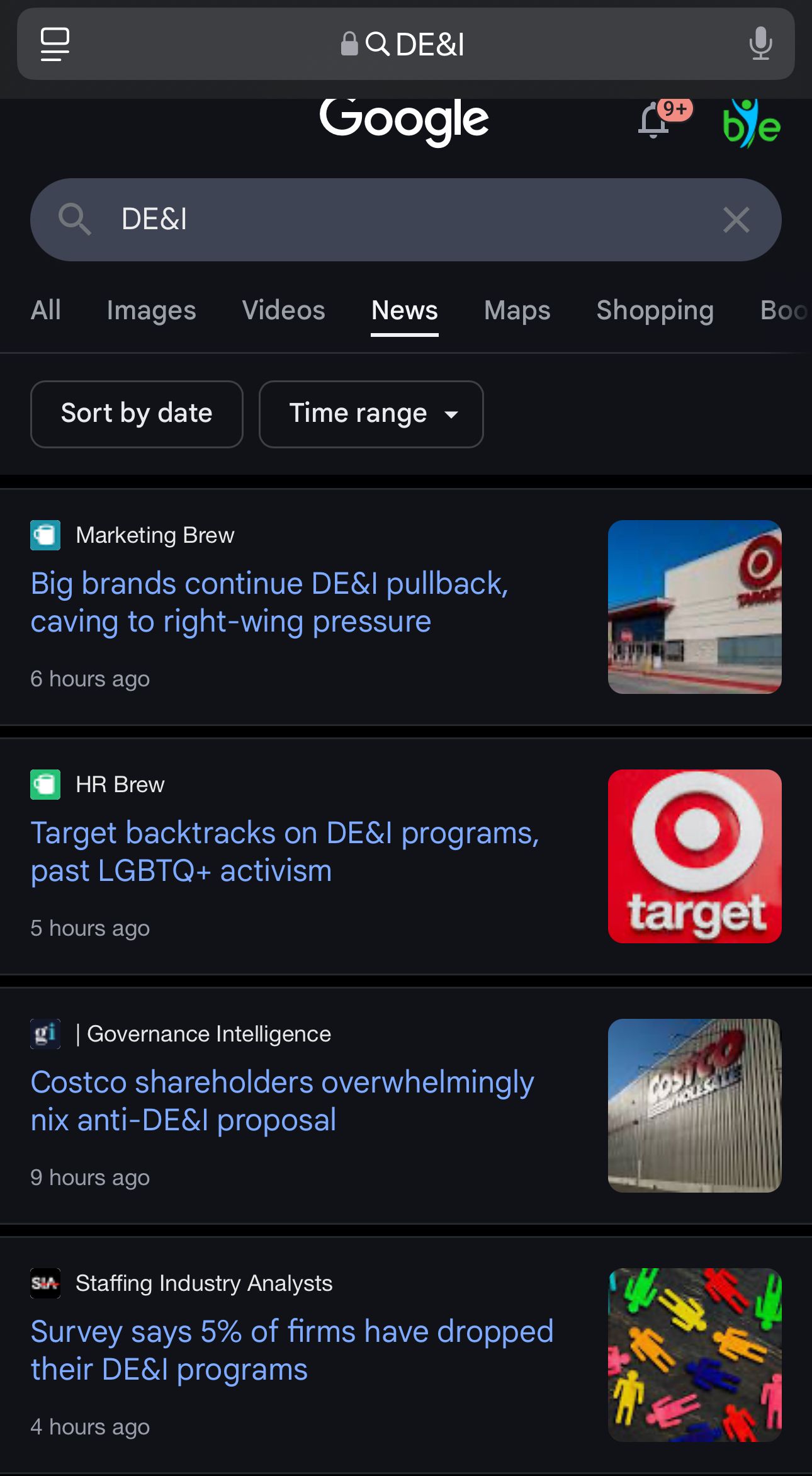This screenshot has width=812, height=1476.
Task: Open the Staffing Industry Analysts survey article
Action: tap(292, 1351)
